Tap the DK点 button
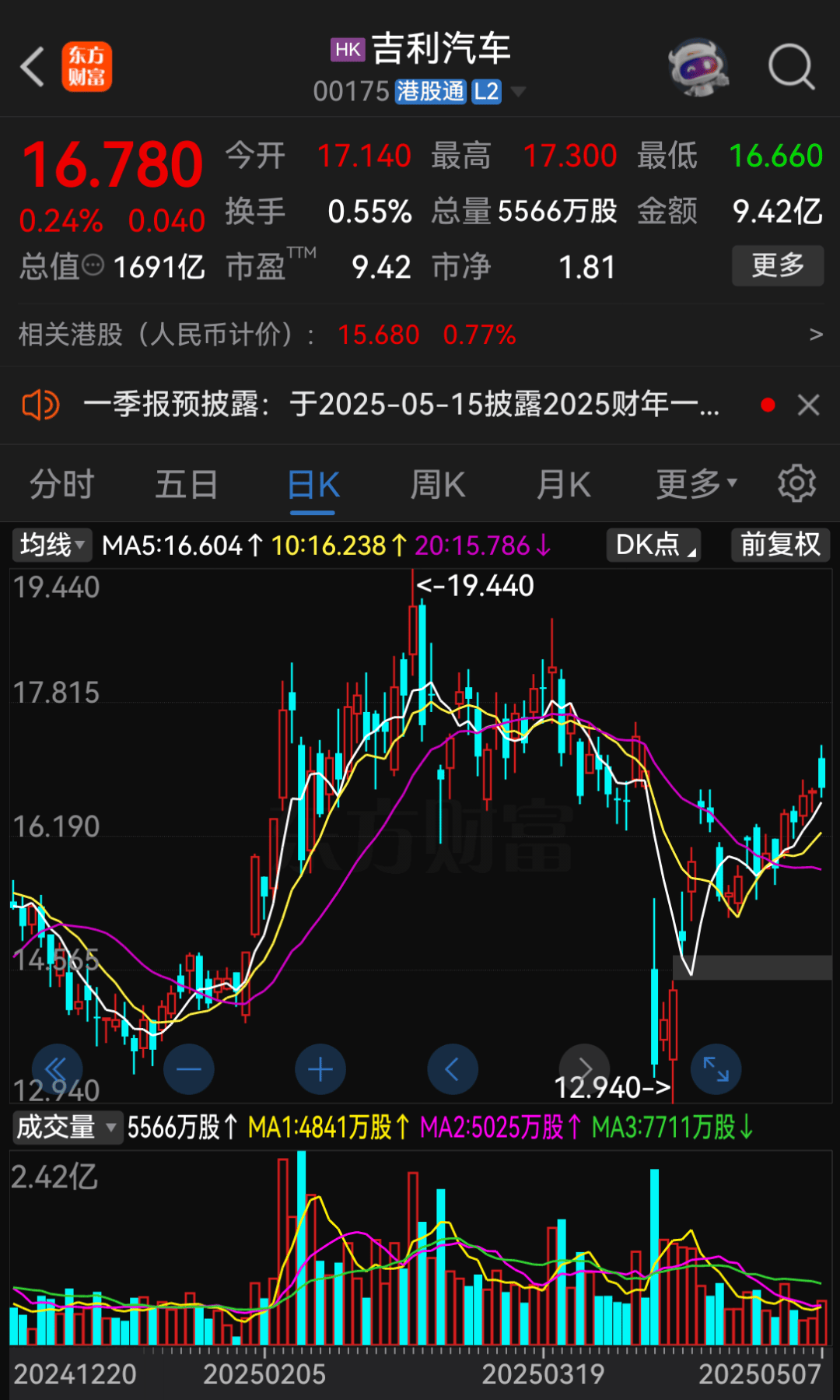Viewport: 840px width, 1400px height. 653,545
